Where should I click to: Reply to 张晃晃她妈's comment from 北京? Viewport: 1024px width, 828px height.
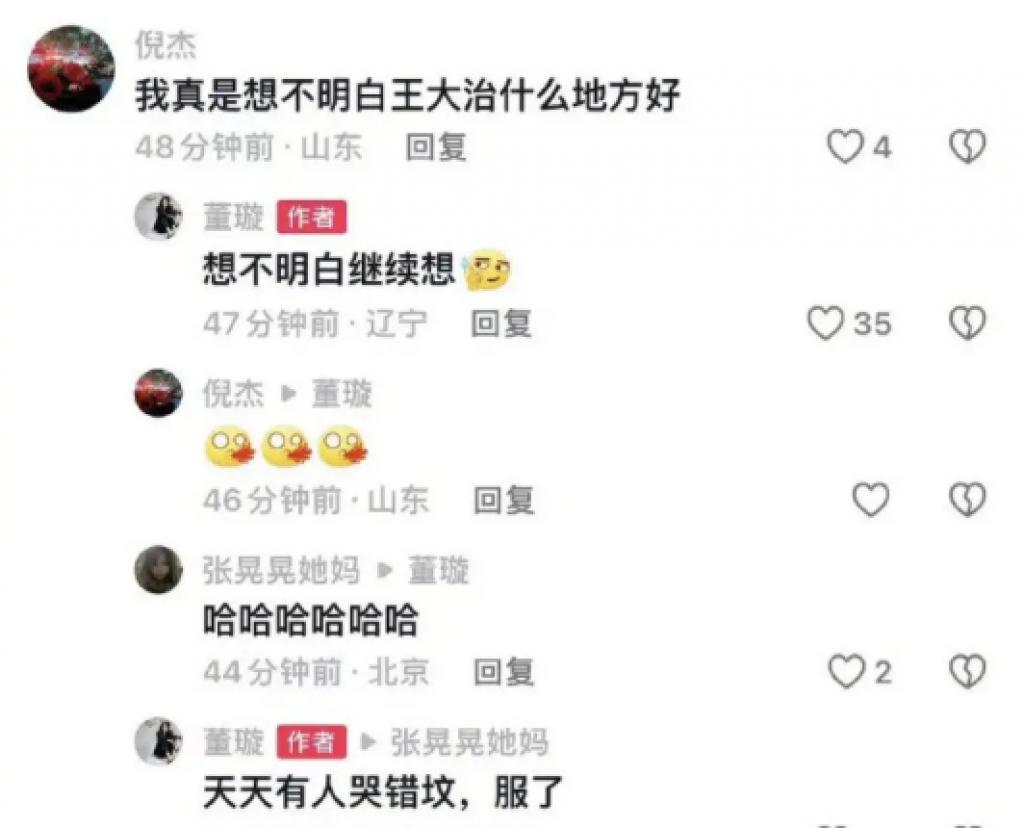point(503,672)
